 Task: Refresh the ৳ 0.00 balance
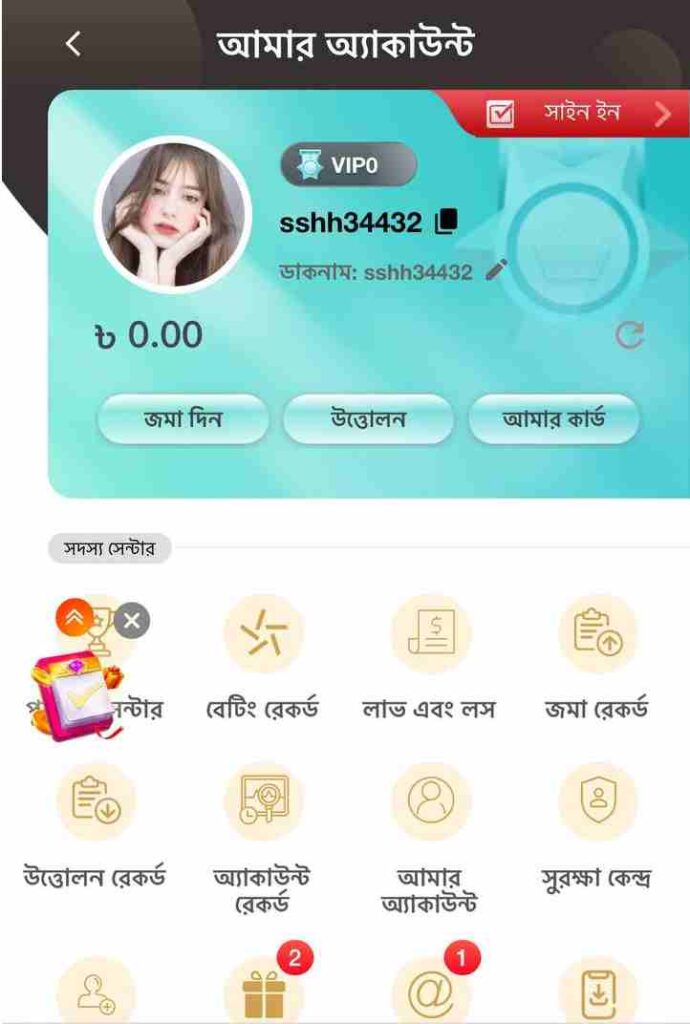coord(629,335)
